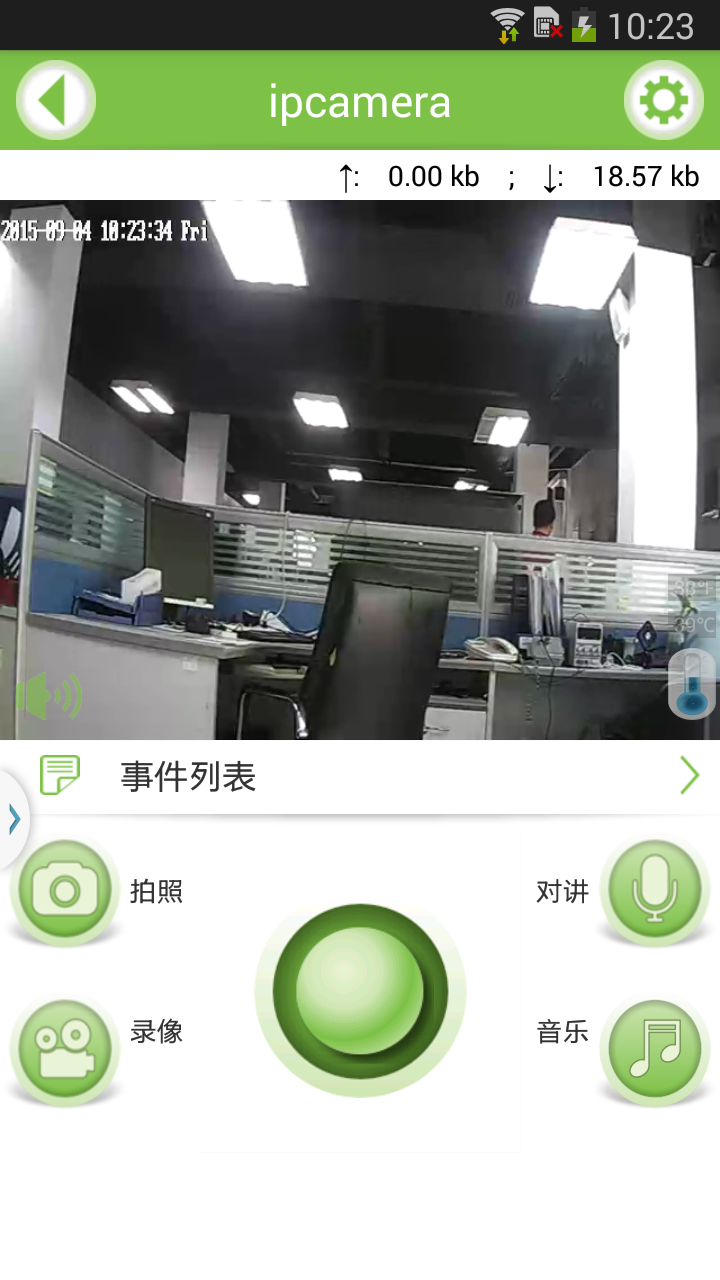Open the left side panel arrow tab

pyautogui.click(x=13, y=818)
